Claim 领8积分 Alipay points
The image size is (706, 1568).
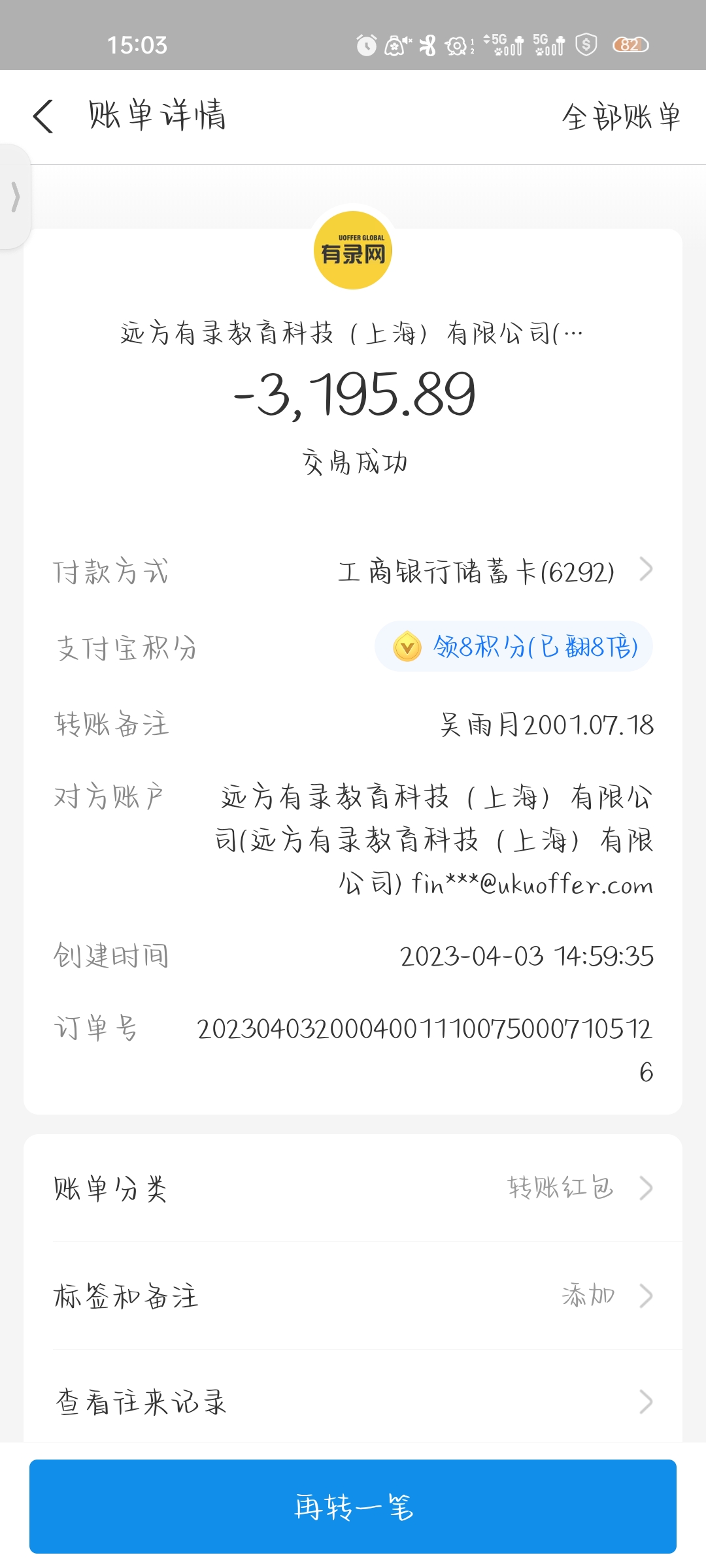pos(514,647)
